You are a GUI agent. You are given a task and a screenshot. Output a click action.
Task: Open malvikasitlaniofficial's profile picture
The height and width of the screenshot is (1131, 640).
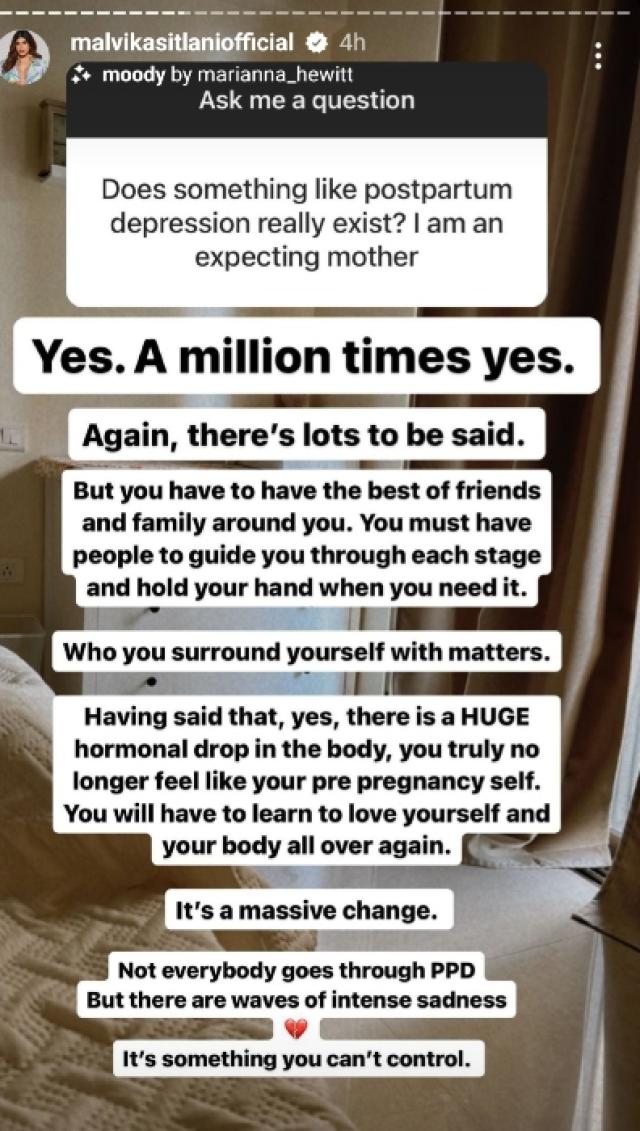(x=25, y=56)
